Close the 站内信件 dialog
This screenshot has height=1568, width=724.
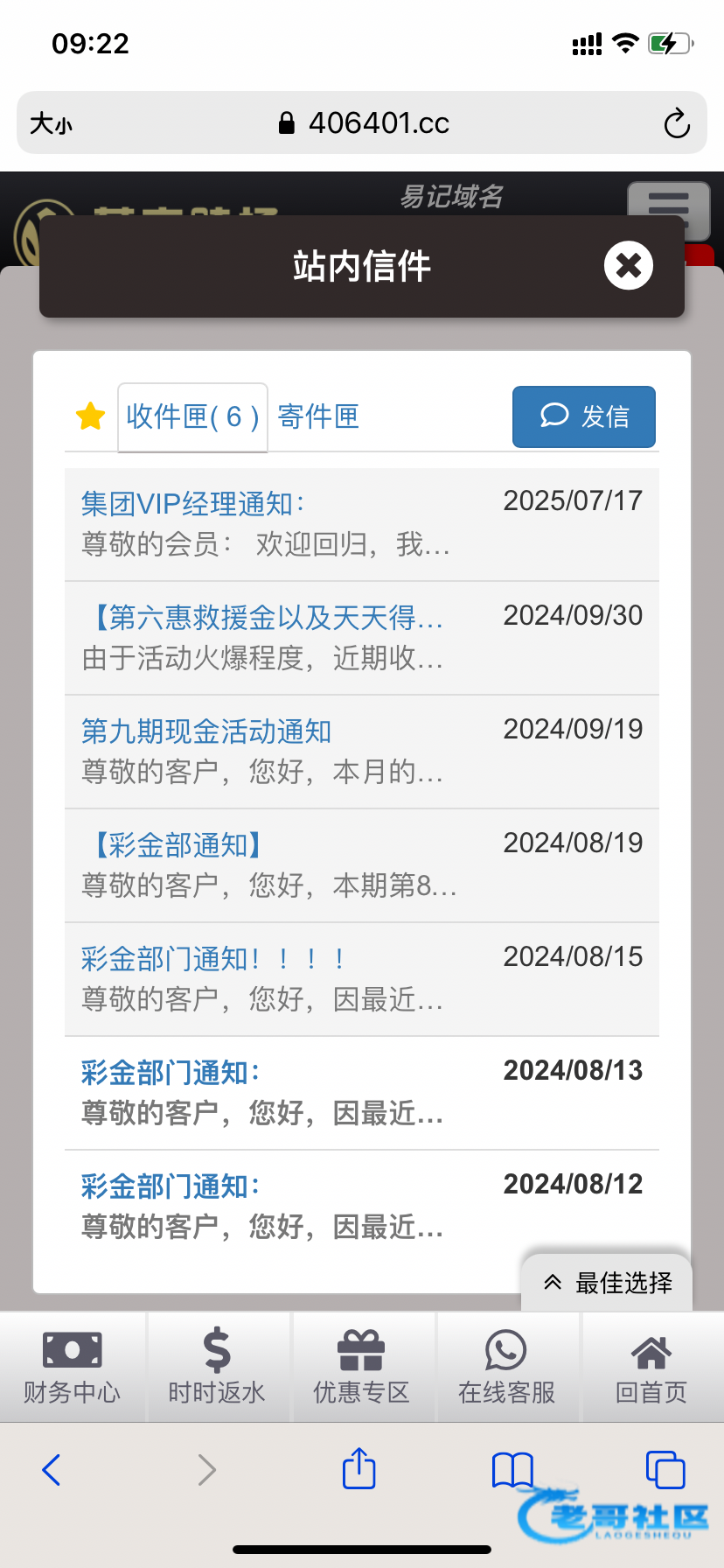click(629, 265)
